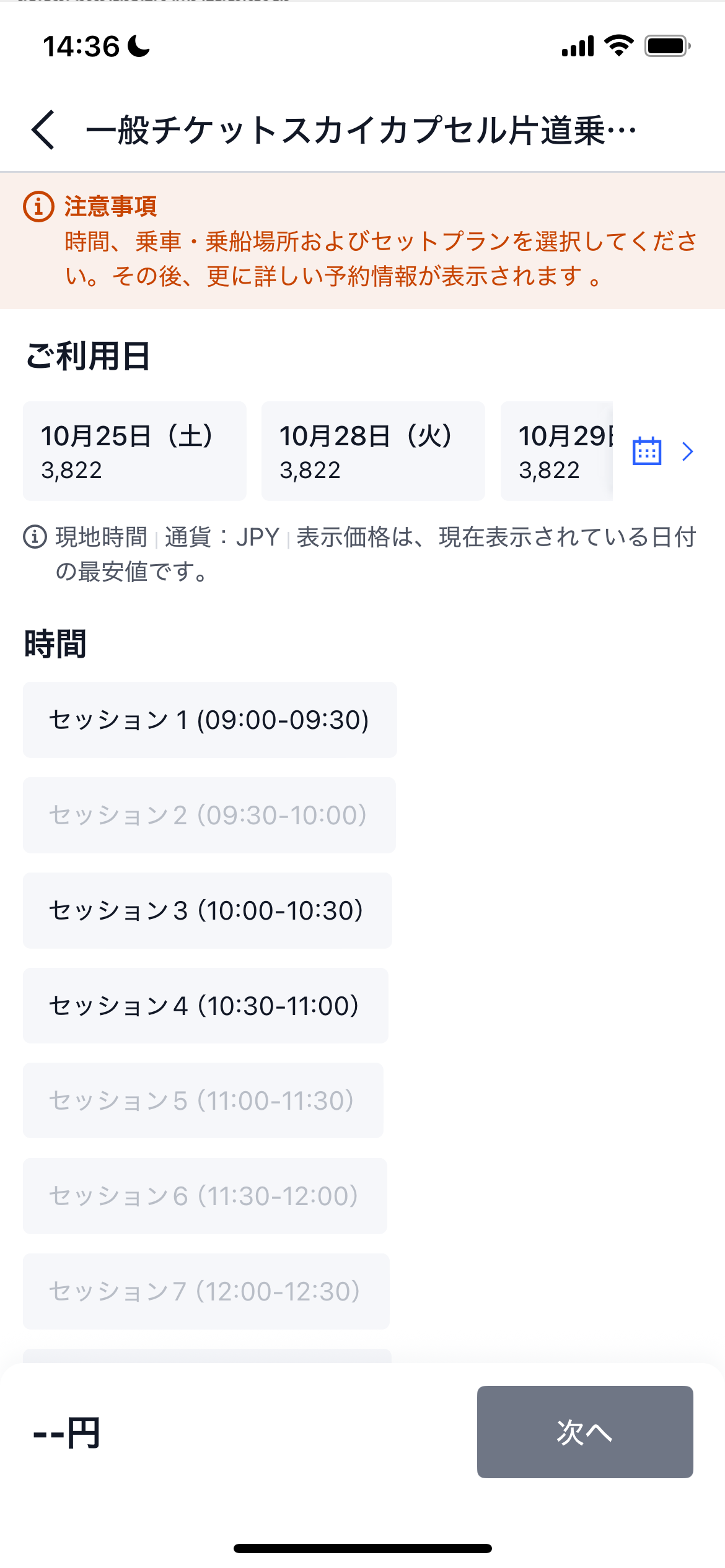725x1568 pixels.
Task: Go back from the ticket page
Action: 43,130
